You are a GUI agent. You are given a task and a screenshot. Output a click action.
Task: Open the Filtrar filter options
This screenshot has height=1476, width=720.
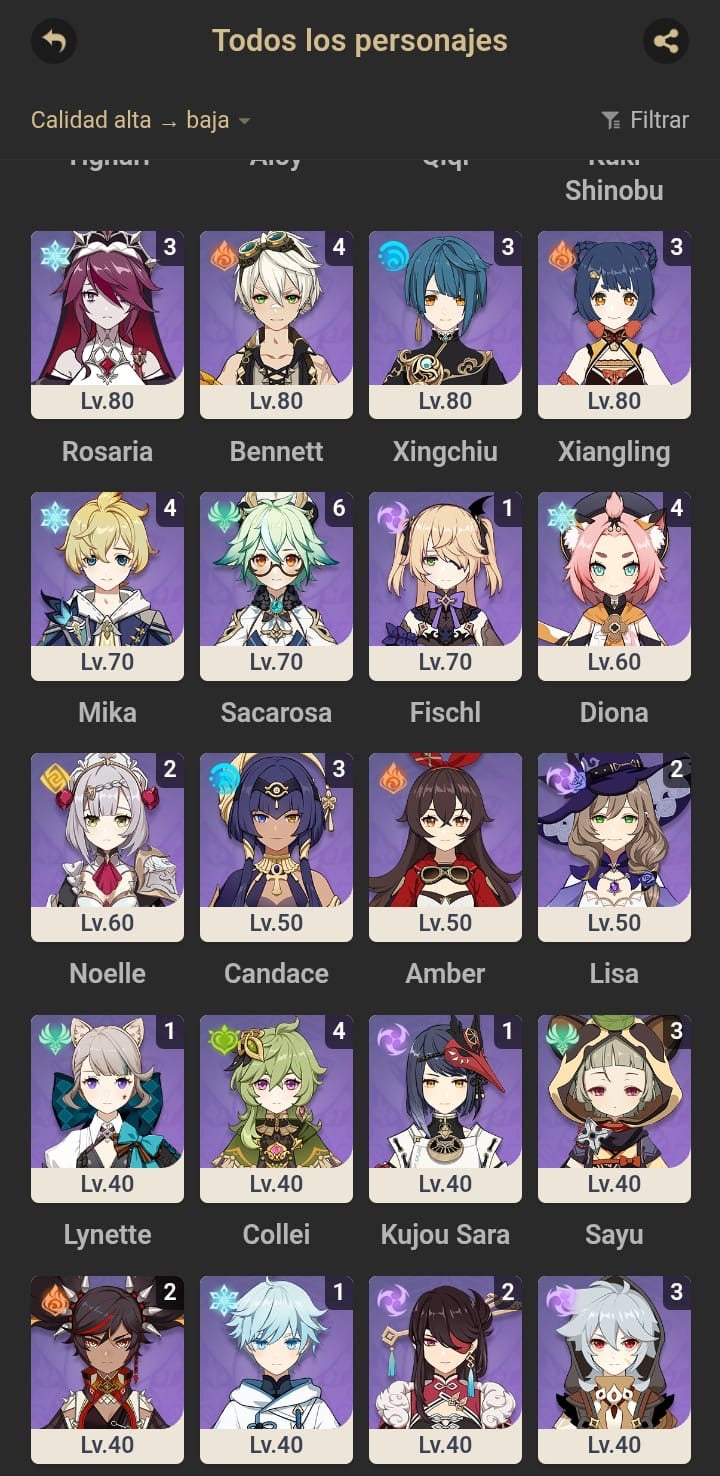(645, 120)
